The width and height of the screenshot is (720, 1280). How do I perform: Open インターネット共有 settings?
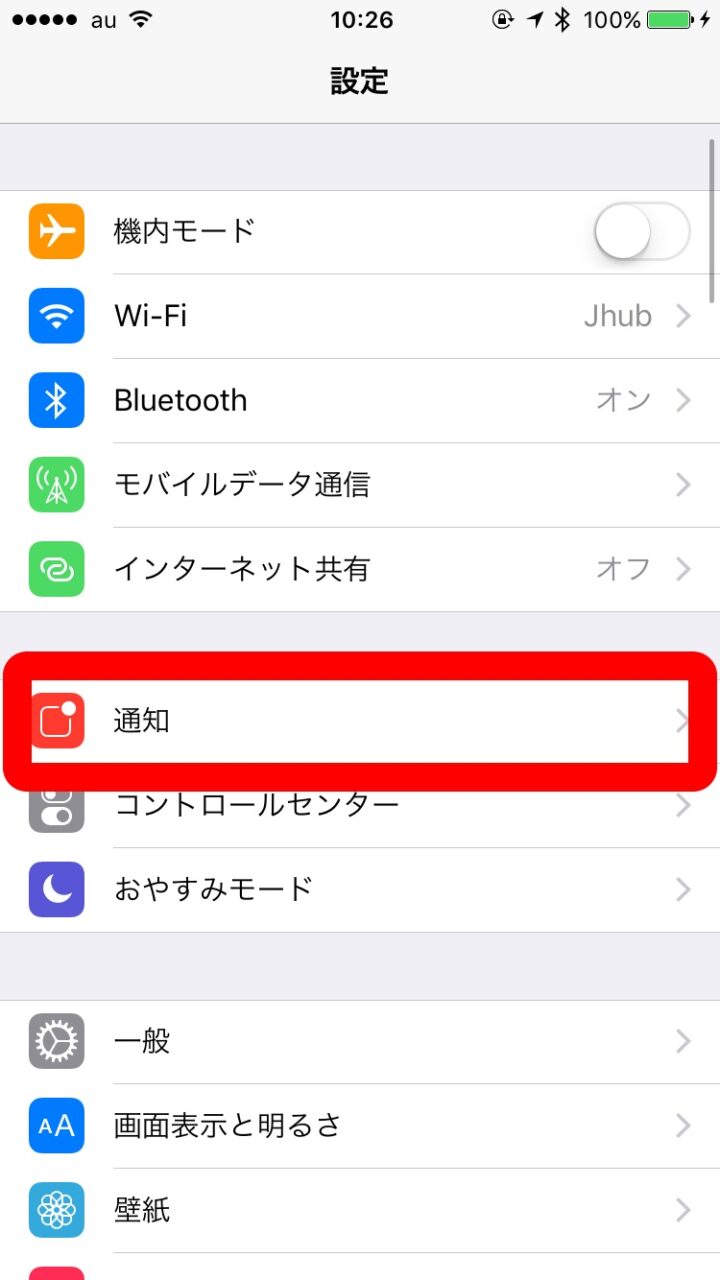coord(360,569)
